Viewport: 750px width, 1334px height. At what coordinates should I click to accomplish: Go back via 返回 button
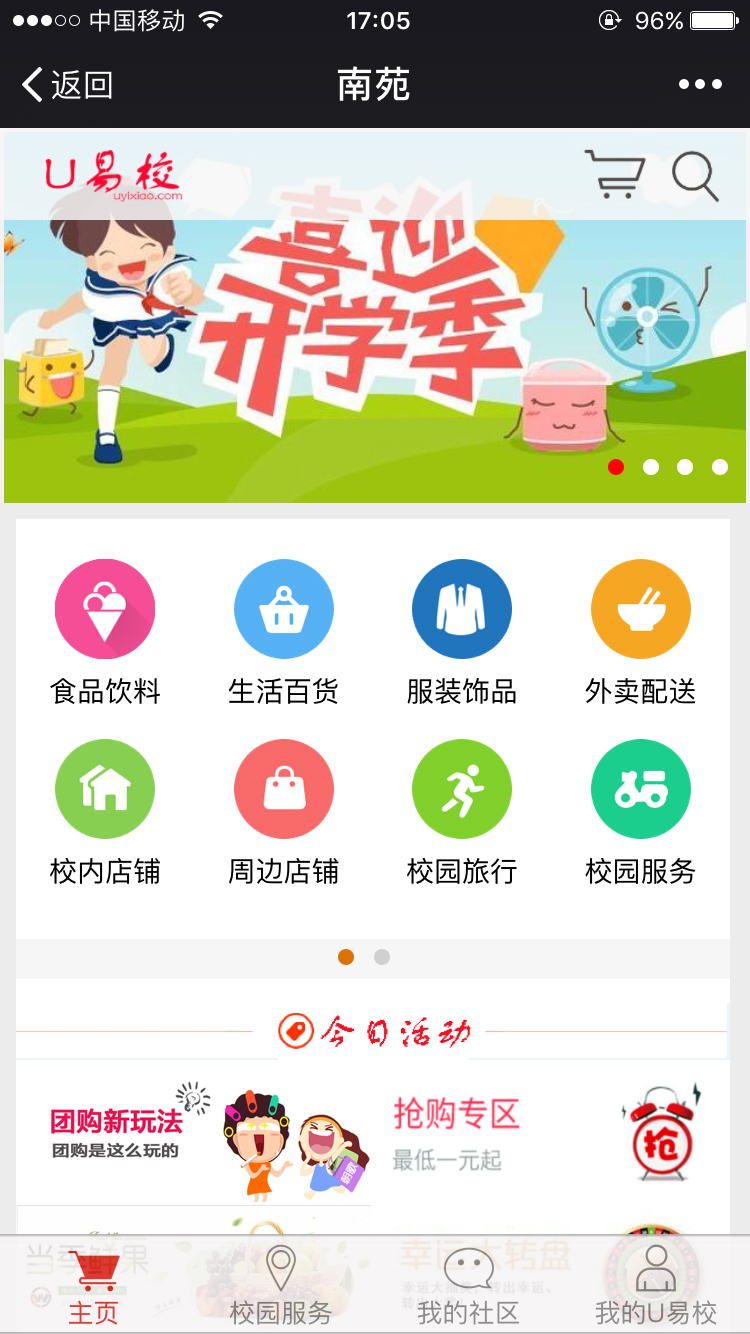tap(68, 85)
